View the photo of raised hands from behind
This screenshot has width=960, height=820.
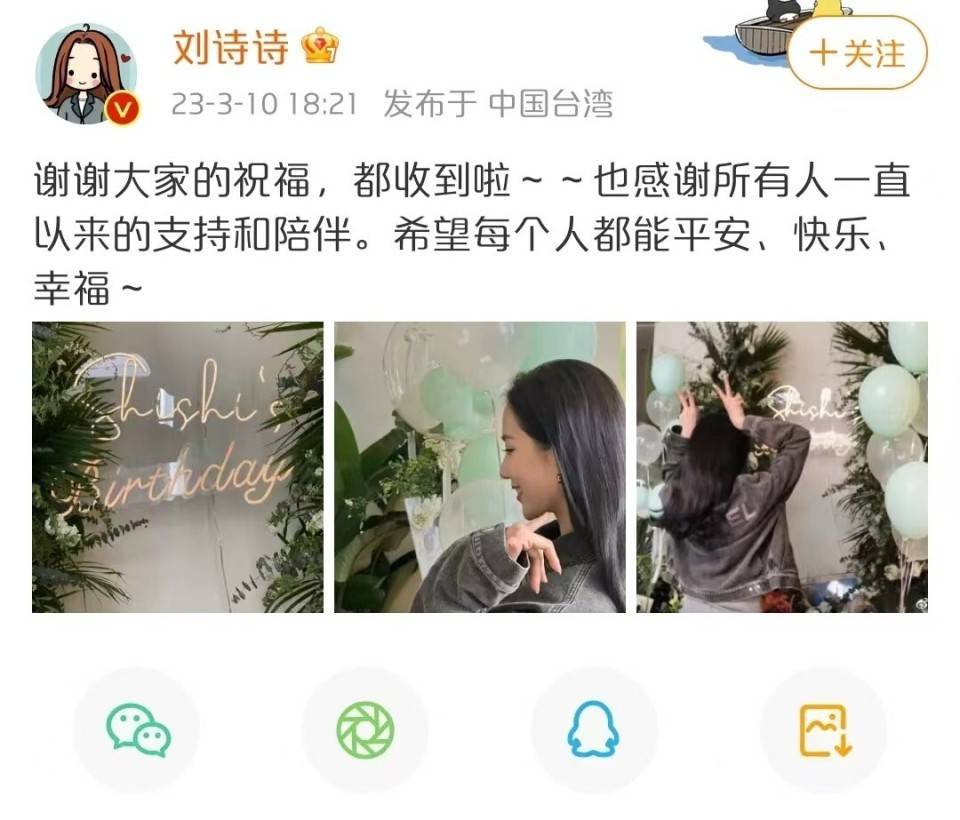pyautogui.click(x=782, y=467)
